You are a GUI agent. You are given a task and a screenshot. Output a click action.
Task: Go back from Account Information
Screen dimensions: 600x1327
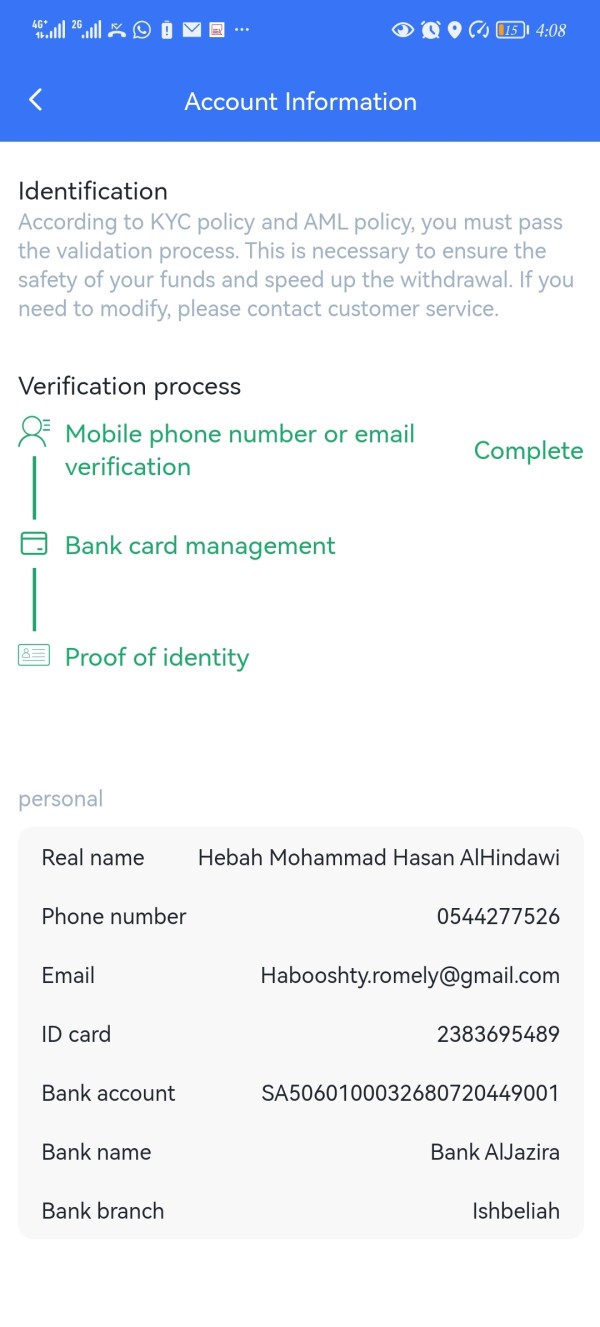click(x=35, y=100)
